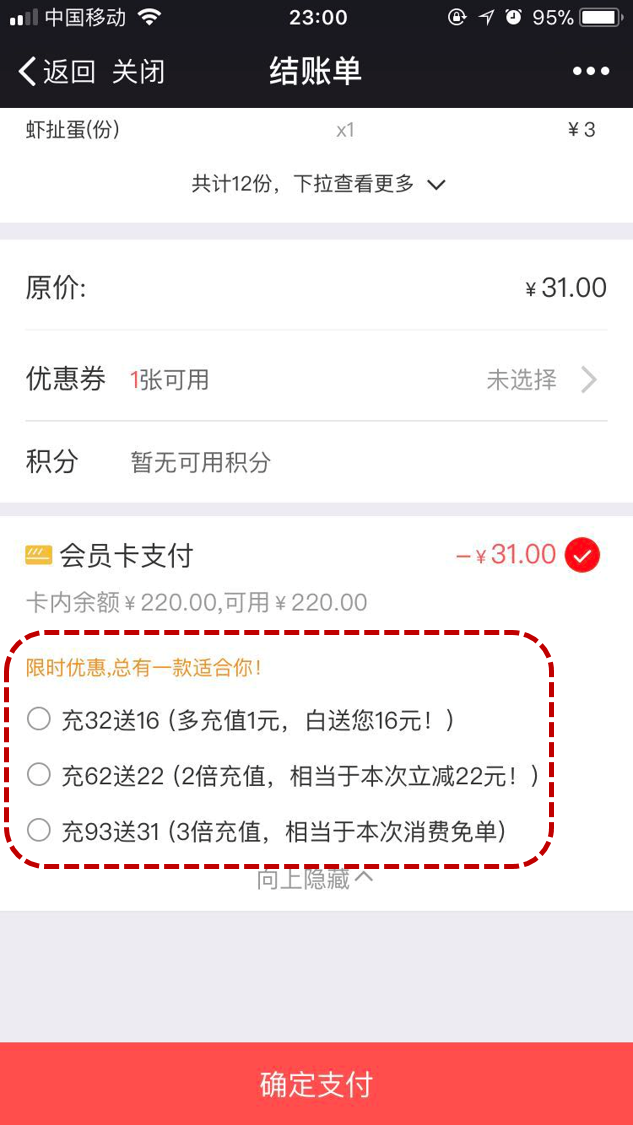This screenshot has height=1125, width=633.
Task: Choose the 充62送22 recharge option
Action: coord(39,775)
